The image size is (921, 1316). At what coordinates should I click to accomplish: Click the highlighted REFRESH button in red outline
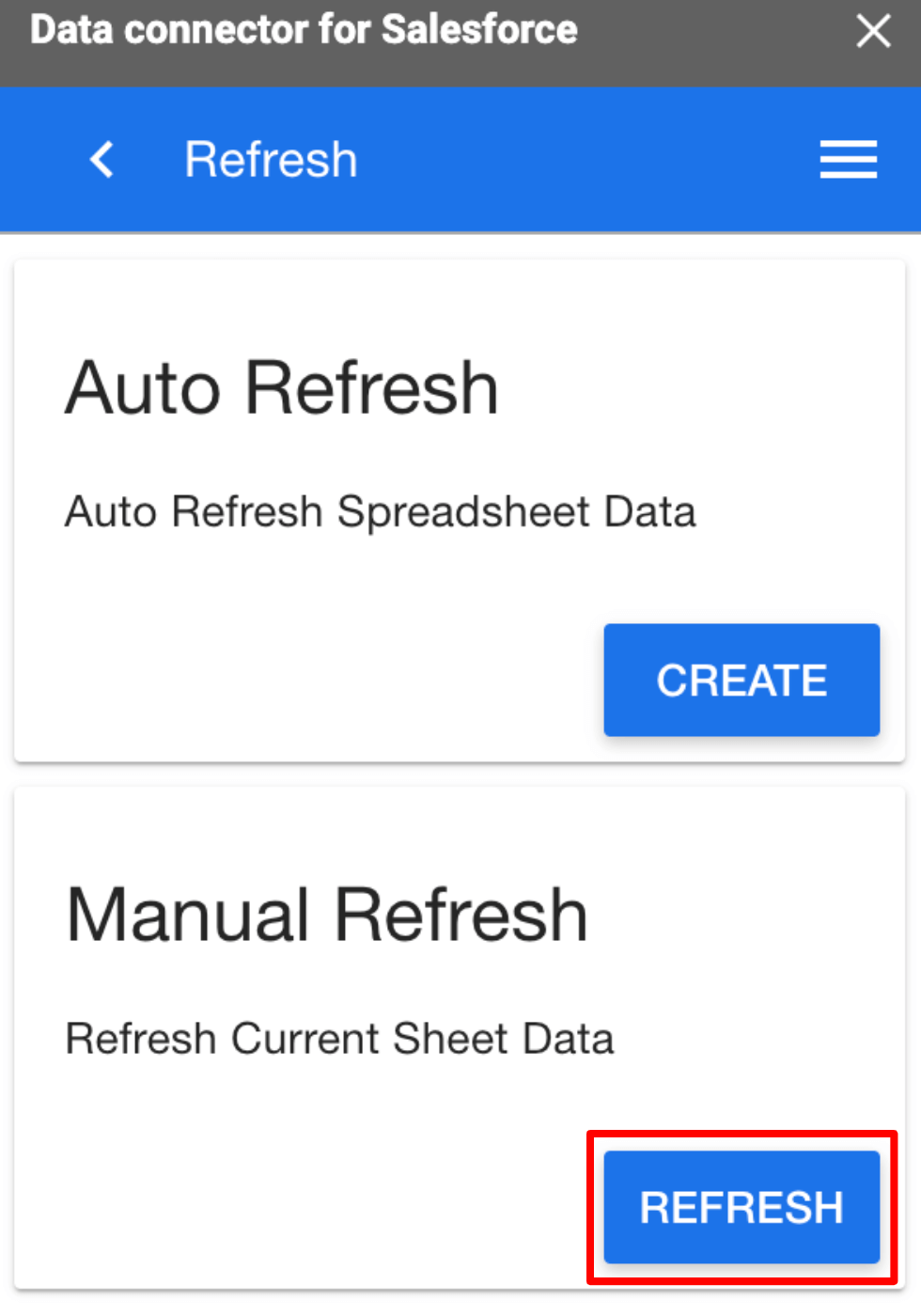741,1206
